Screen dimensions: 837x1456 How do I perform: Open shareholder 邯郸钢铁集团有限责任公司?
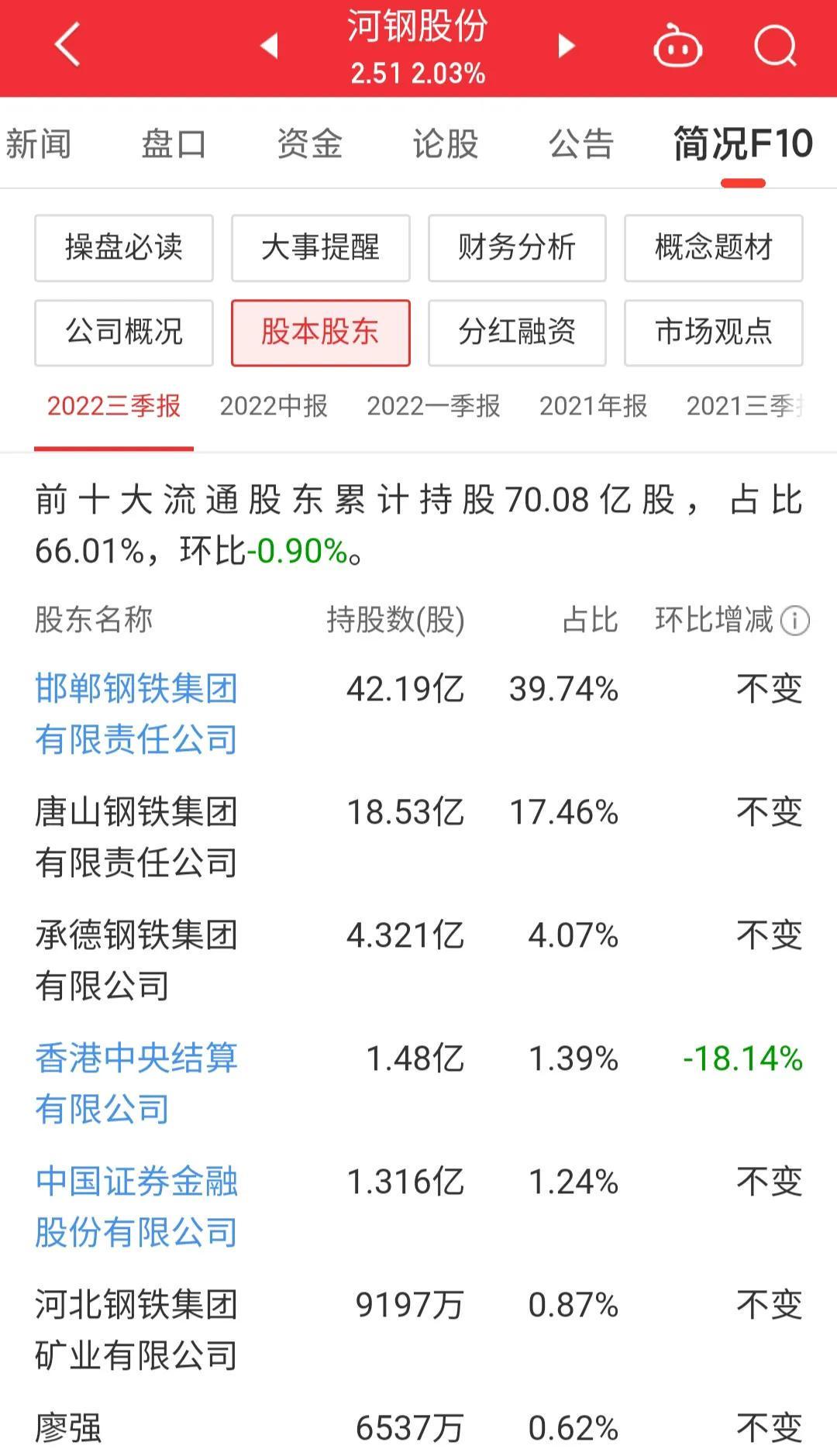136,714
